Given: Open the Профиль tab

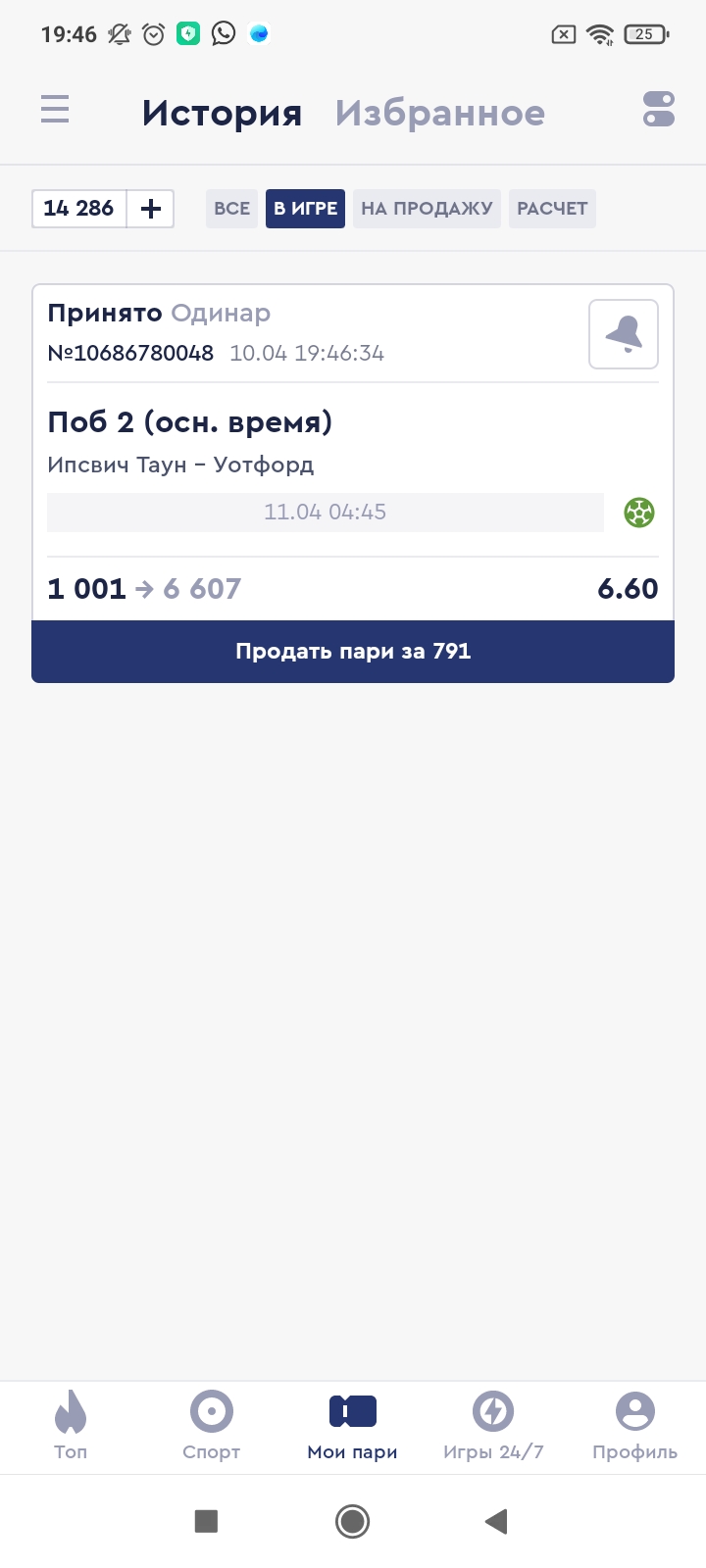Looking at the screenshot, I should [x=634, y=1426].
